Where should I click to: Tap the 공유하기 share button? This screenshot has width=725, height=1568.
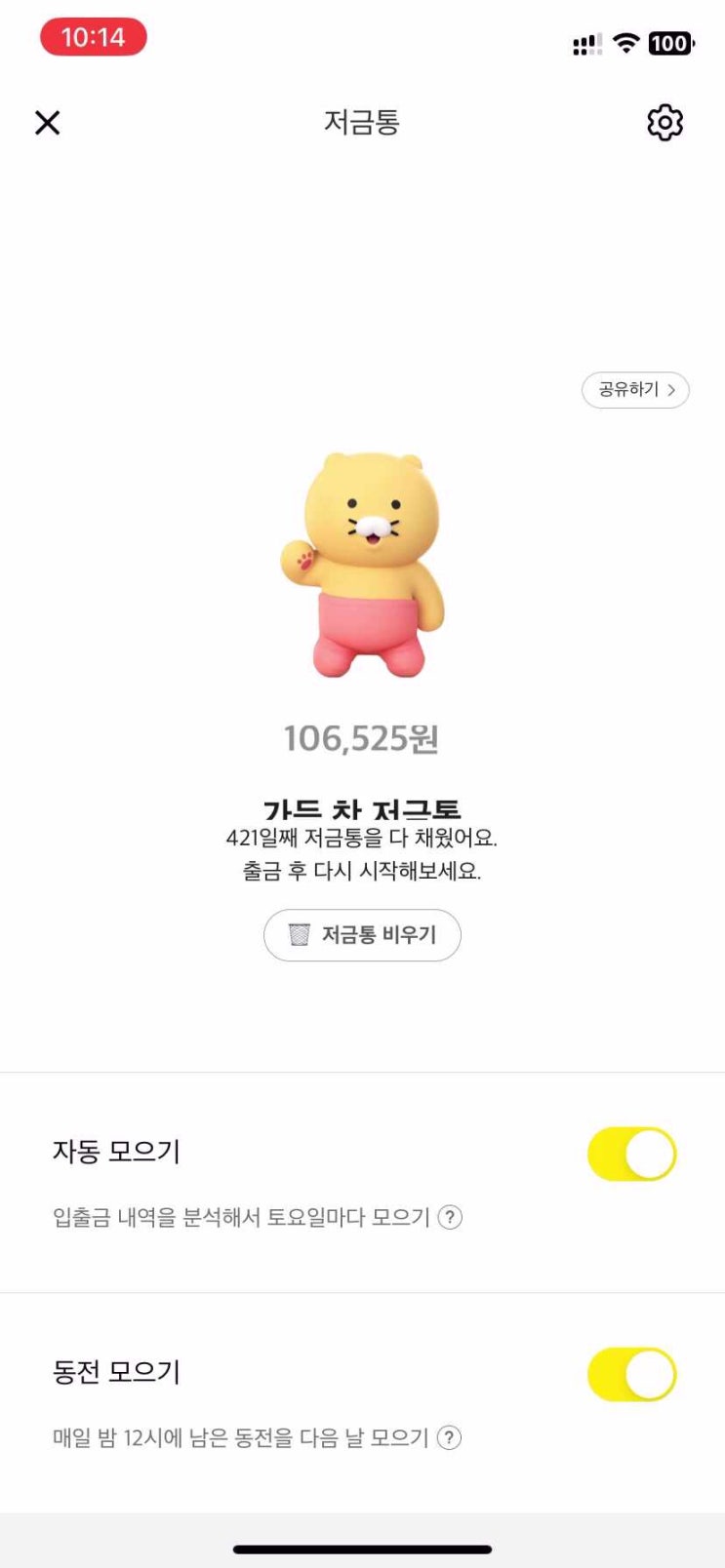(x=635, y=390)
